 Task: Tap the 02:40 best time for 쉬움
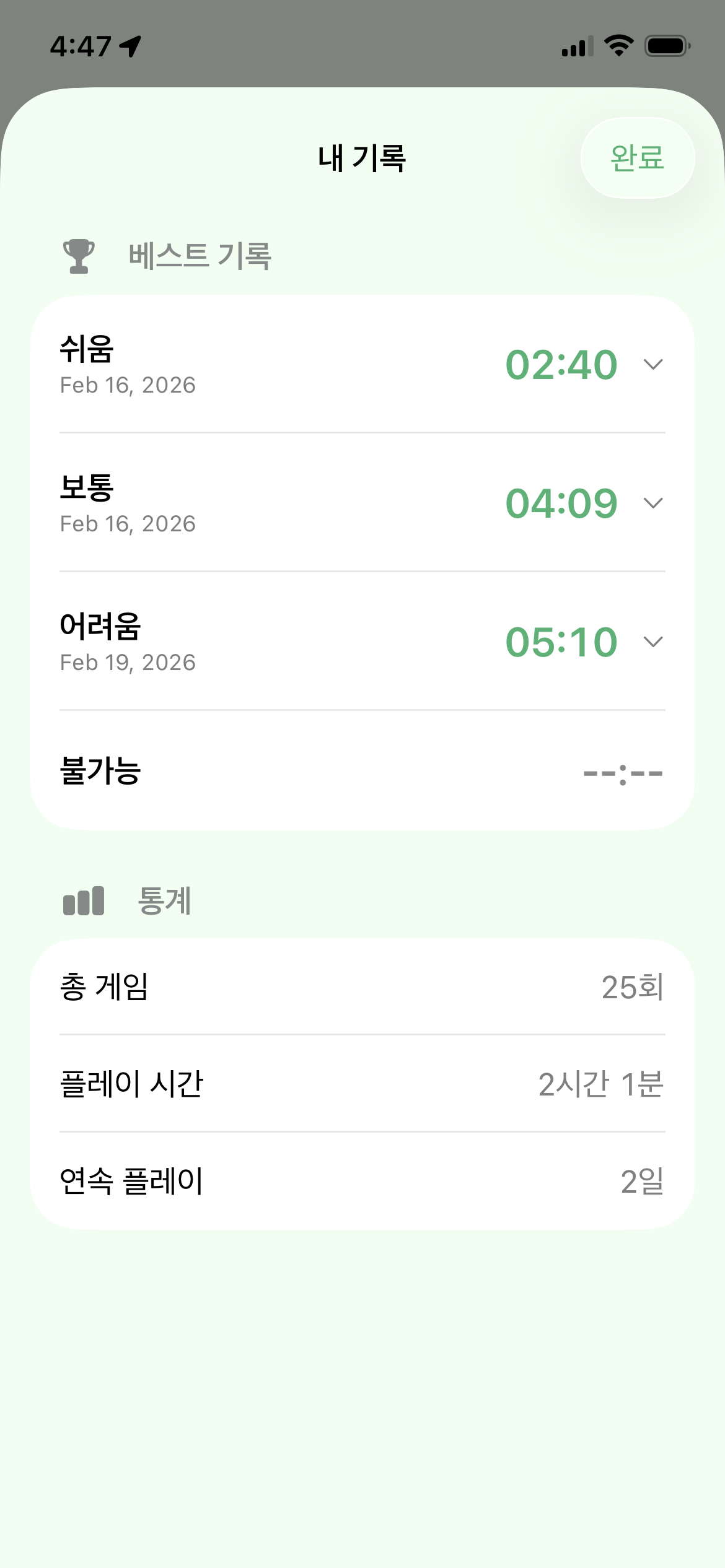pyautogui.click(x=561, y=365)
